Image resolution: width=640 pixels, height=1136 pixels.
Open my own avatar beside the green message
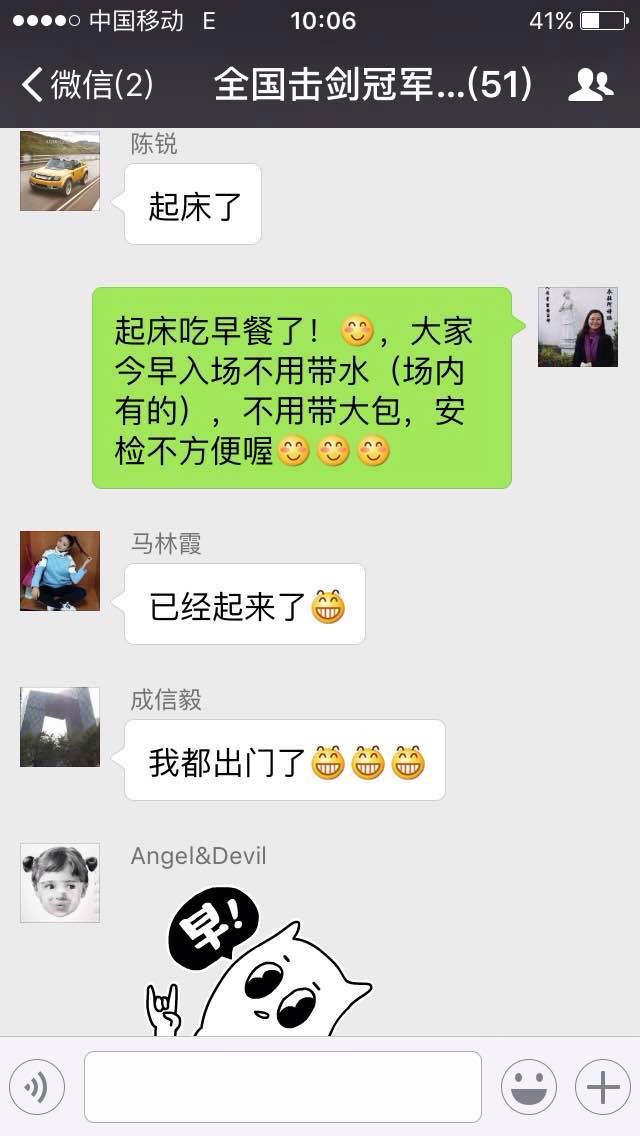(577, 327)
